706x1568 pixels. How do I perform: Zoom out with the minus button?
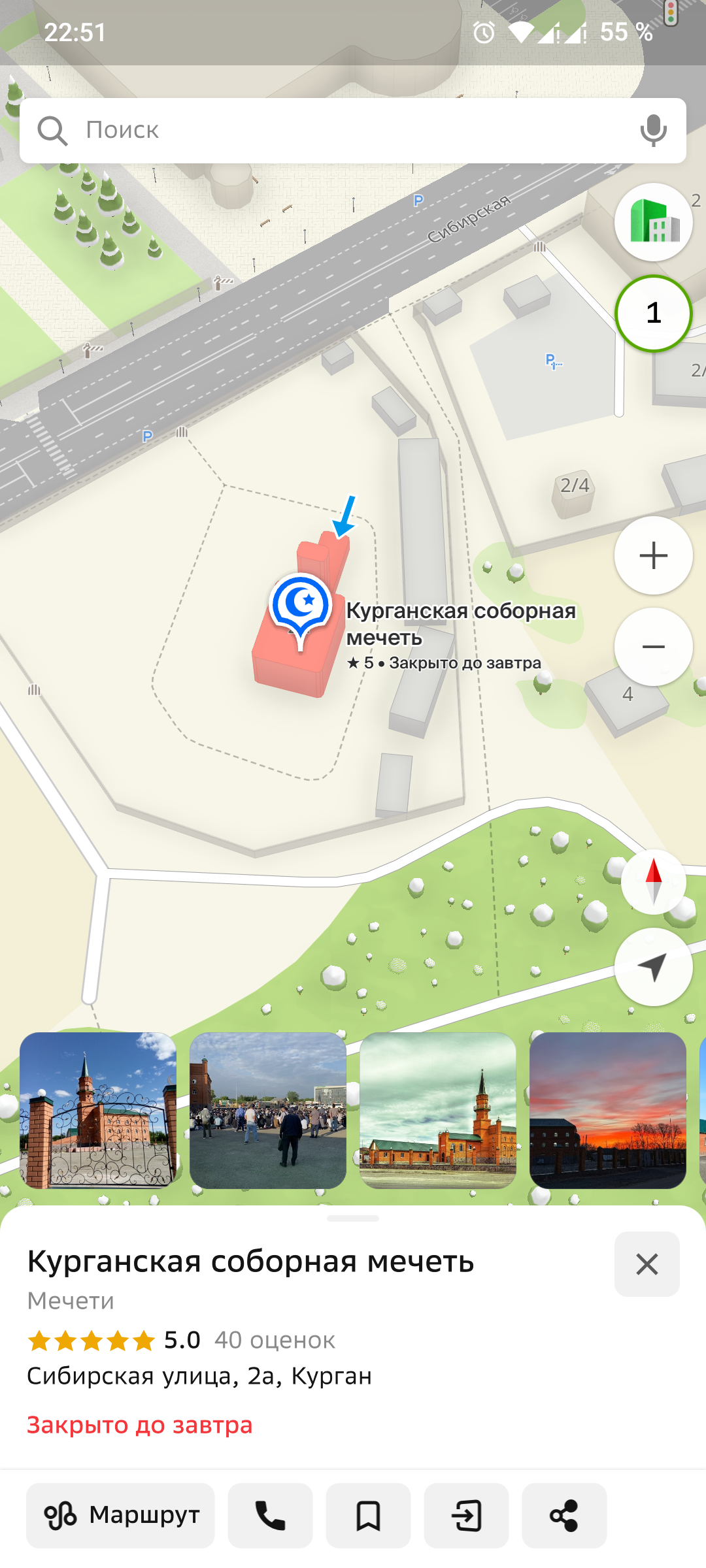coord(653,647)
